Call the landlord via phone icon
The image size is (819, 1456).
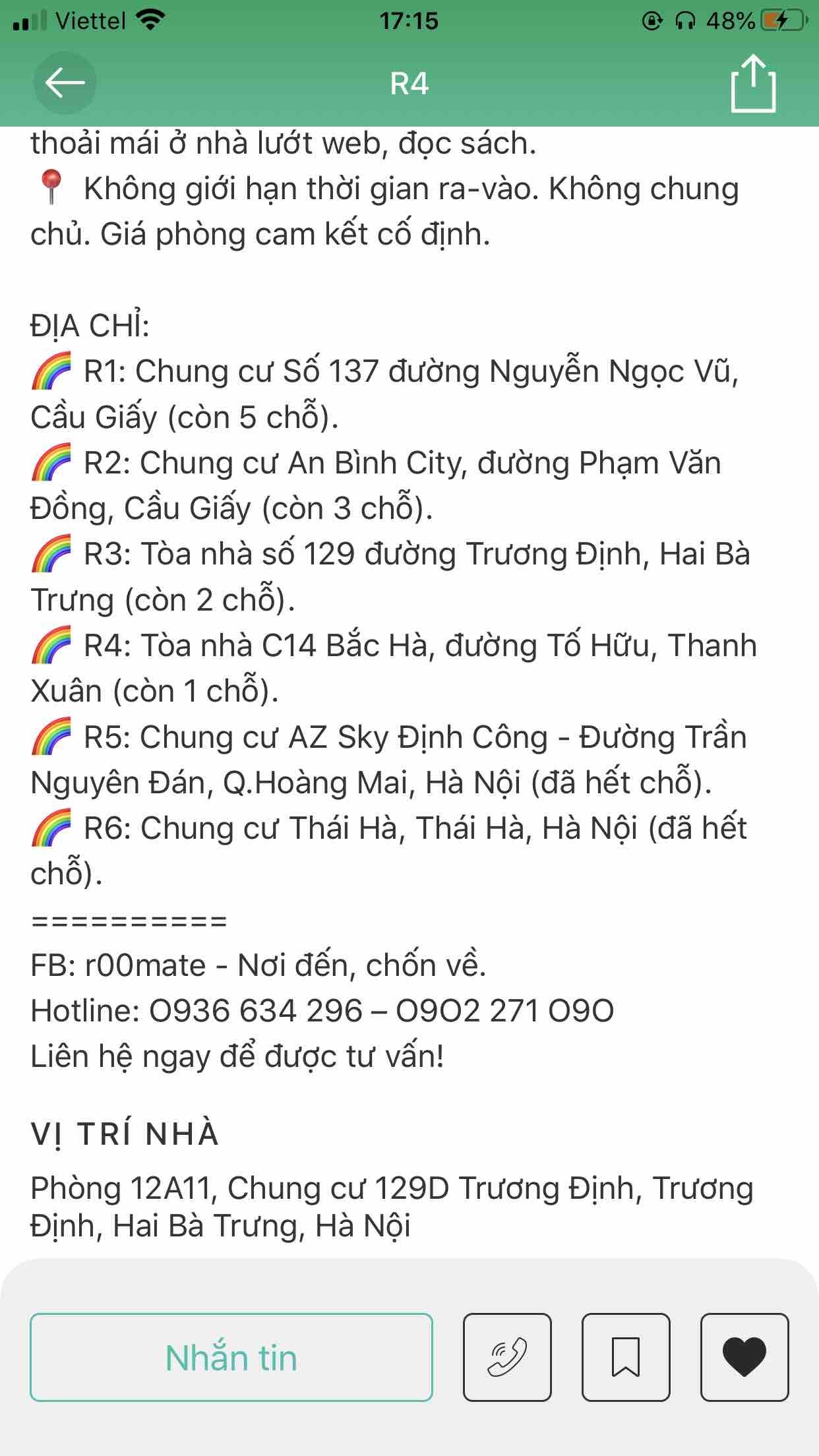507,1357
